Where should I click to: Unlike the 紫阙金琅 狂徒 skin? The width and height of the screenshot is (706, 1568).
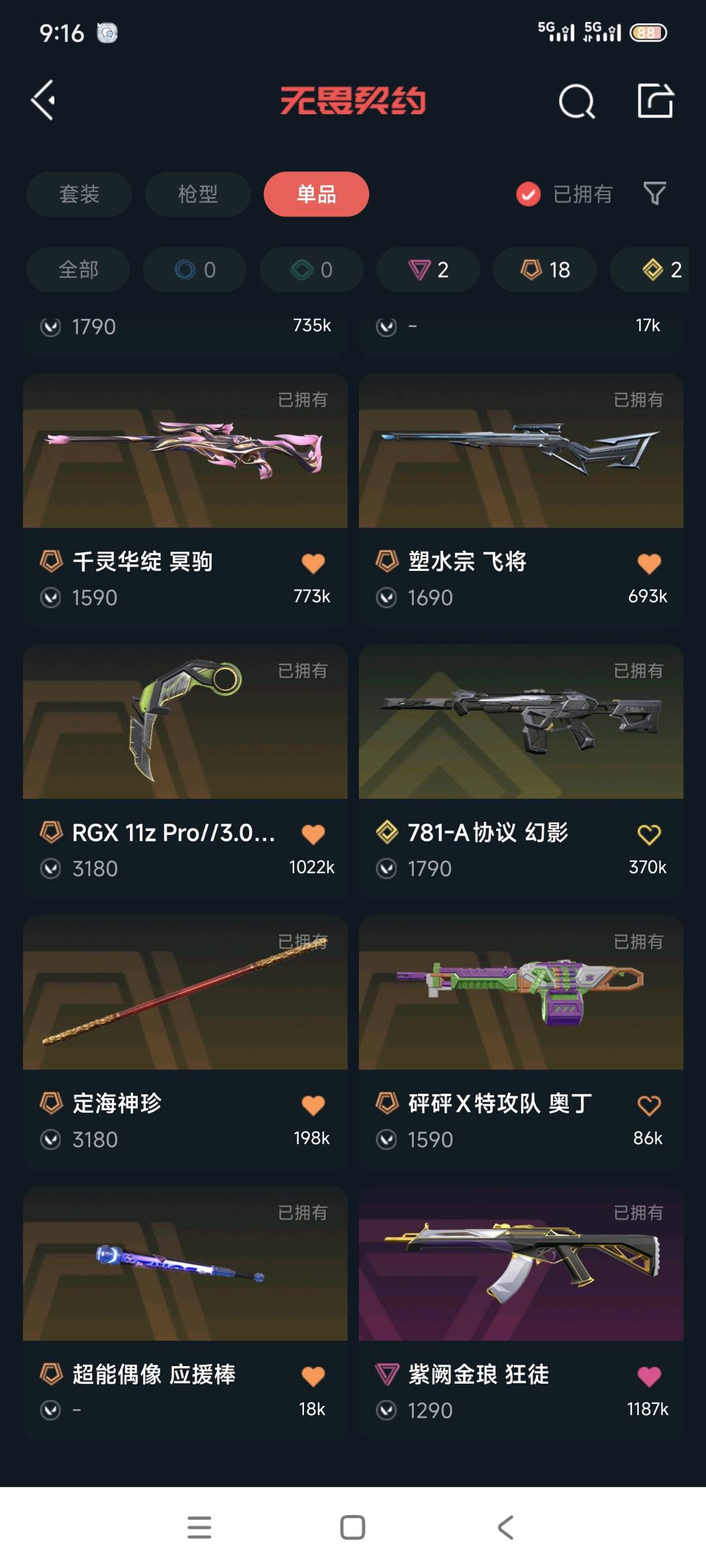click(649, 1376)
